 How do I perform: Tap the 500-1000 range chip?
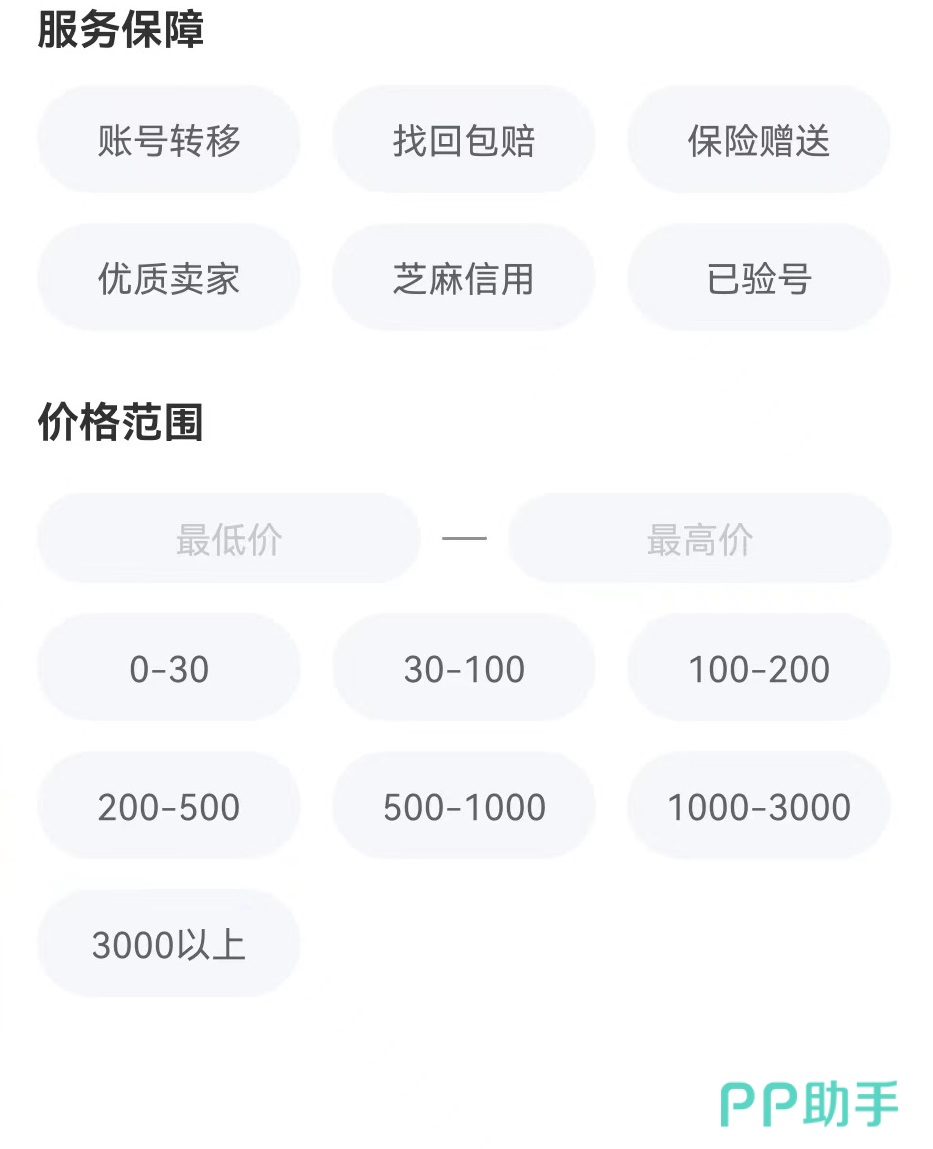coord(463,806)
